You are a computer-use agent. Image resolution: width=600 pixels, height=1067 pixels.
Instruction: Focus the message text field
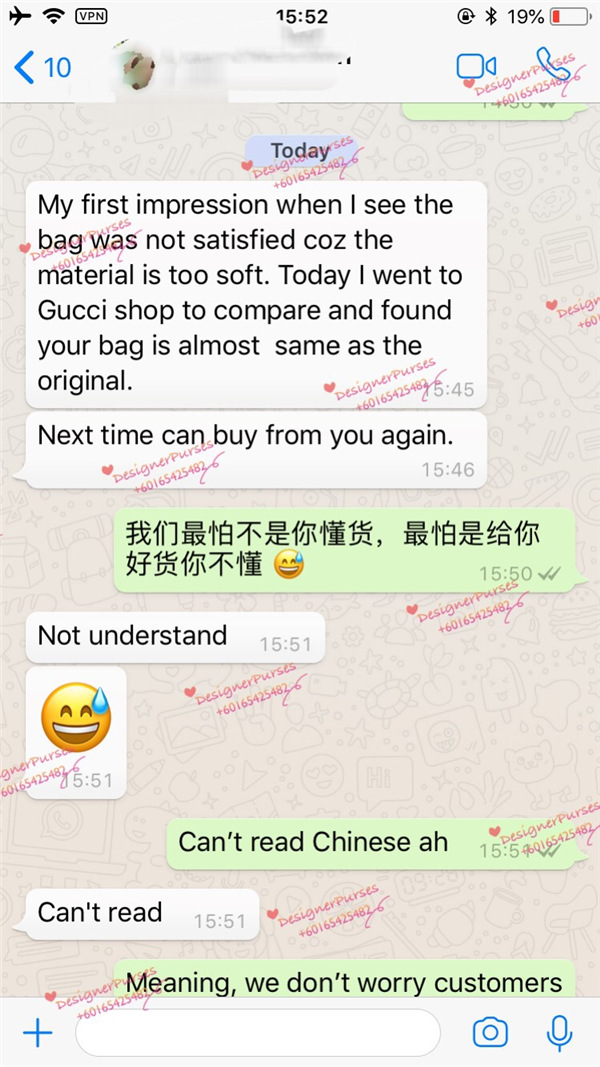click(257, 1032)
